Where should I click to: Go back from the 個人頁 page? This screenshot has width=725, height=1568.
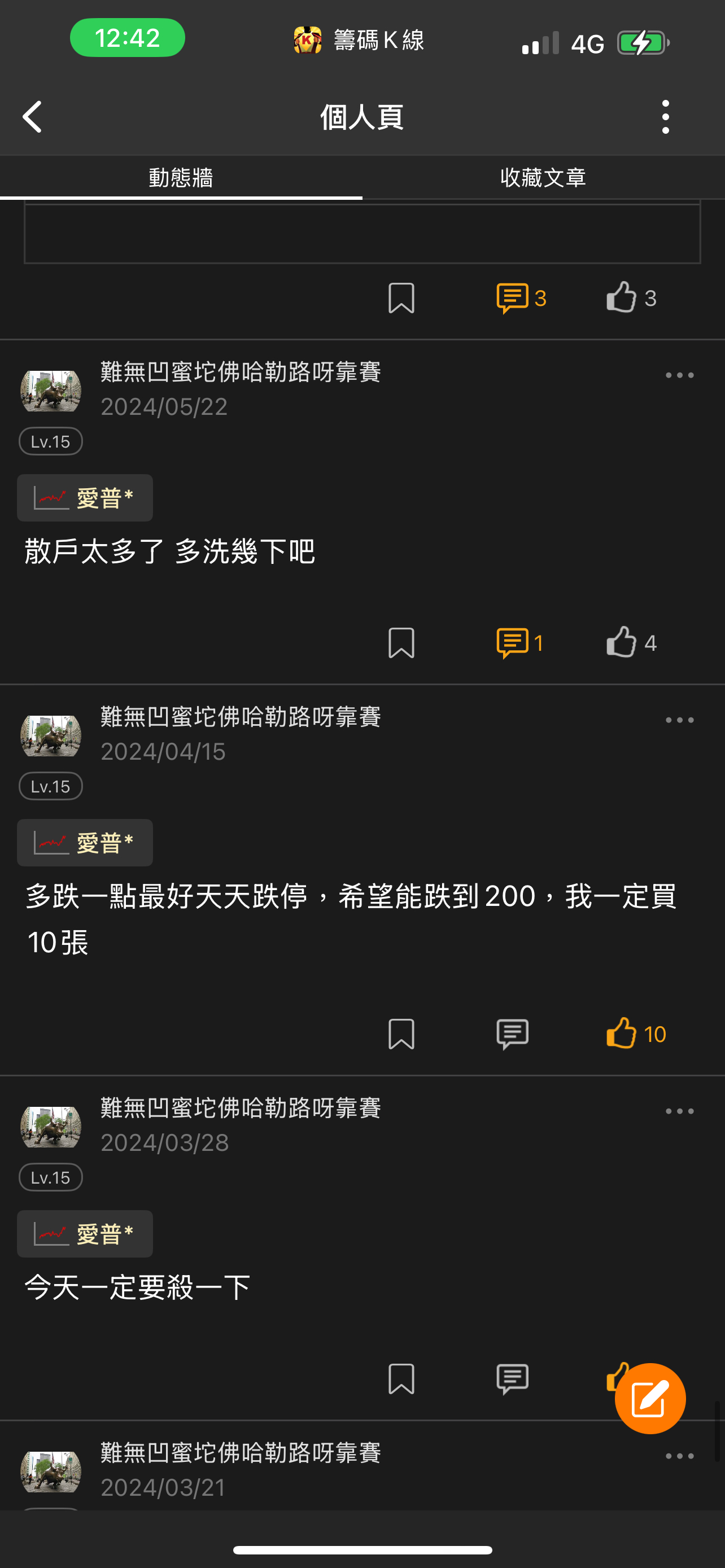click(32, 117)
